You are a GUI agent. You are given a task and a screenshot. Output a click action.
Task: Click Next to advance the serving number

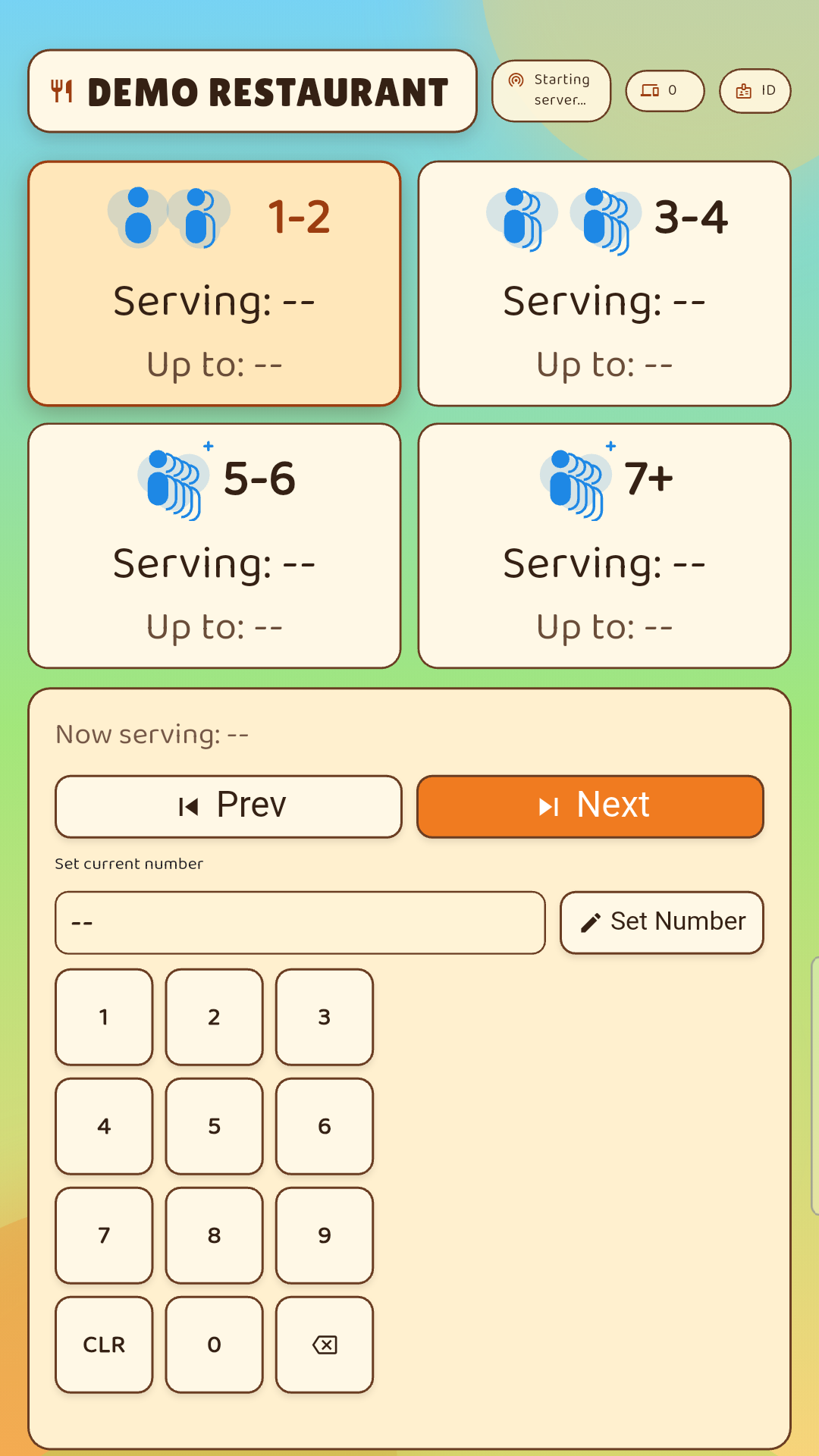click(x=590, y=806)
